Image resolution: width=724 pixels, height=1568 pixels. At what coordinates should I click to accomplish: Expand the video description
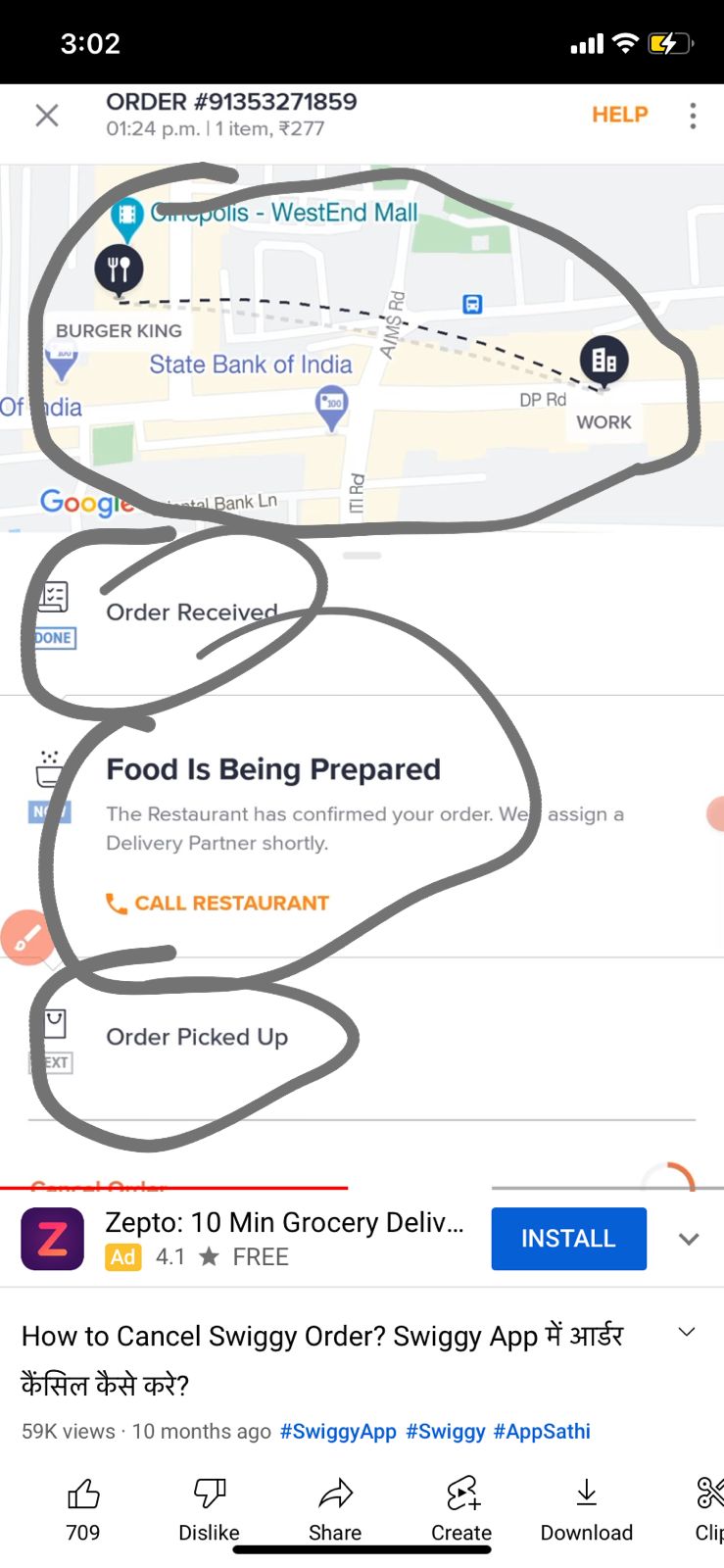[687, 1333]
